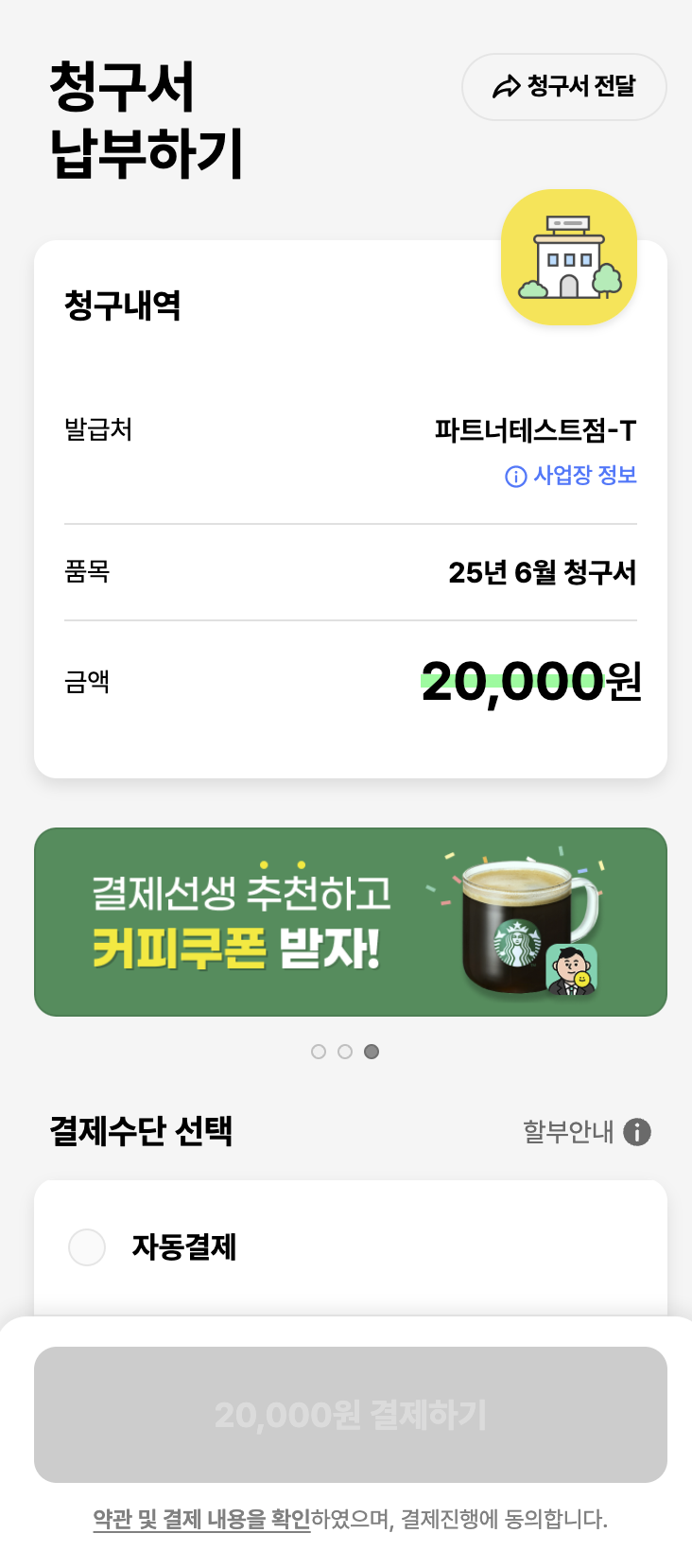Image resolution: width=692 pixels, height=1568 pixels.
Task: Open the 할부안내 info
Action: tap(586, 1131)
